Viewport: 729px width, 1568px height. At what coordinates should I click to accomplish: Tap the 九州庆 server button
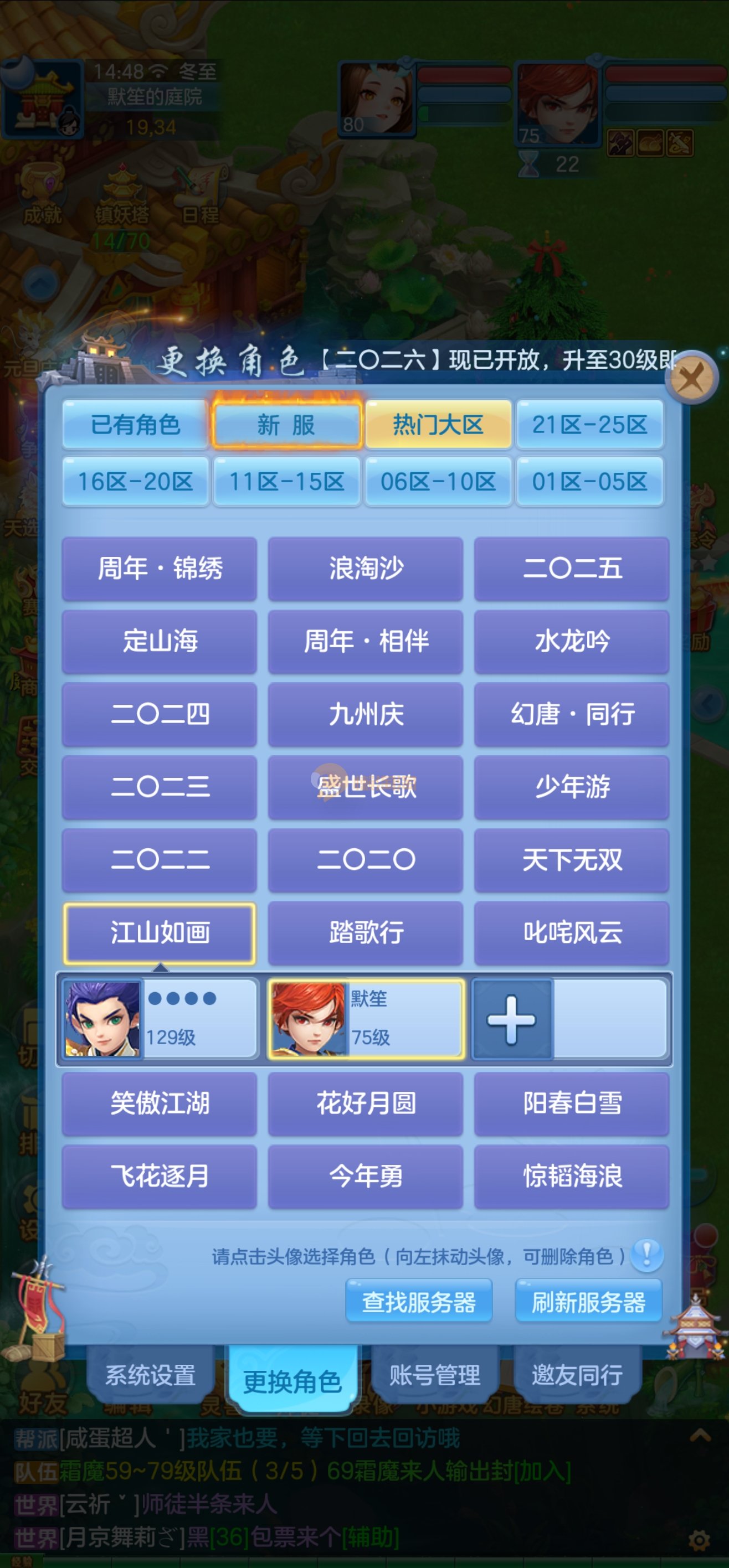[366, 714]
